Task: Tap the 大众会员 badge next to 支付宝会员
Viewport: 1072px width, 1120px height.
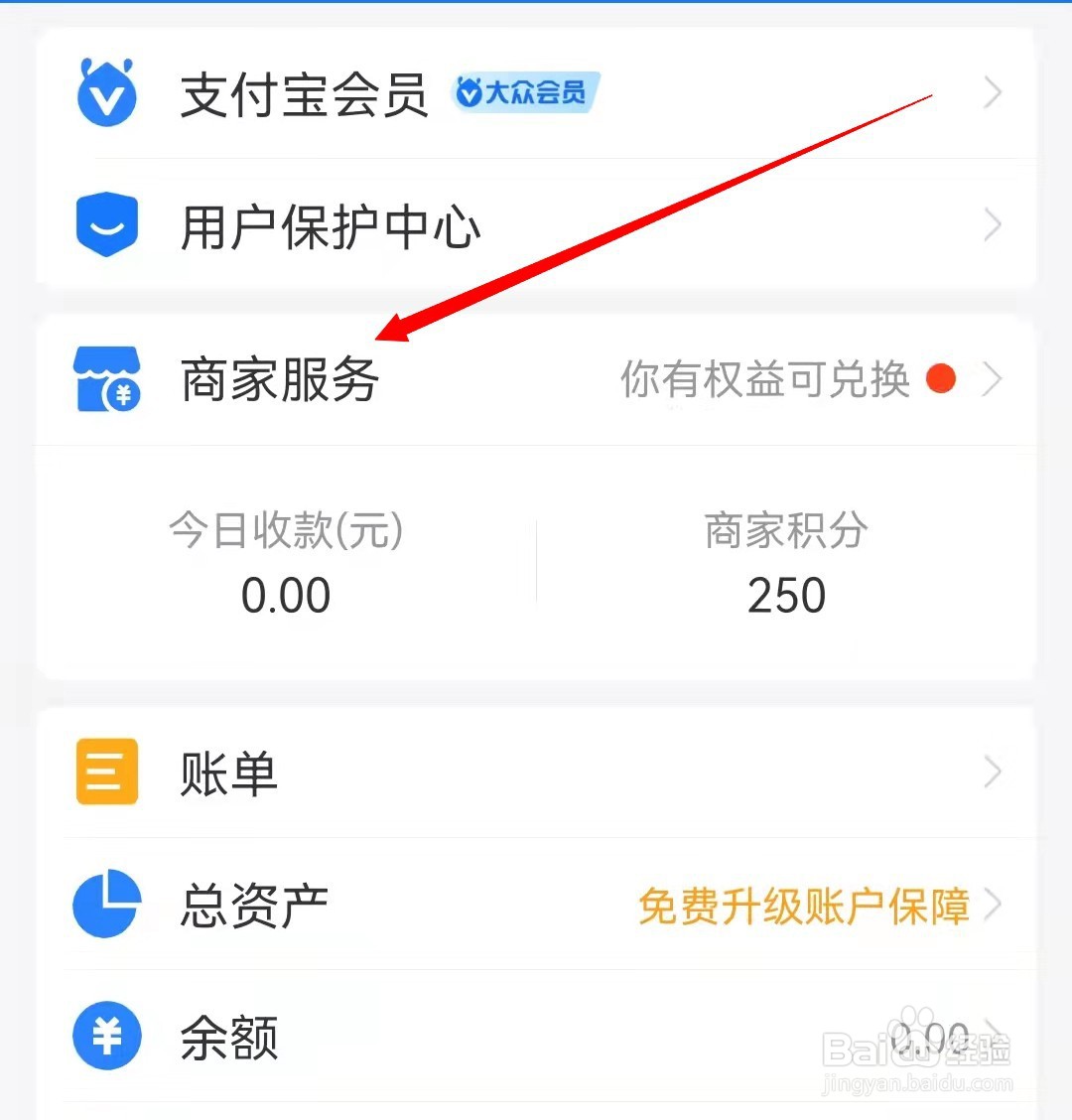Action: (x=524, y=92)
